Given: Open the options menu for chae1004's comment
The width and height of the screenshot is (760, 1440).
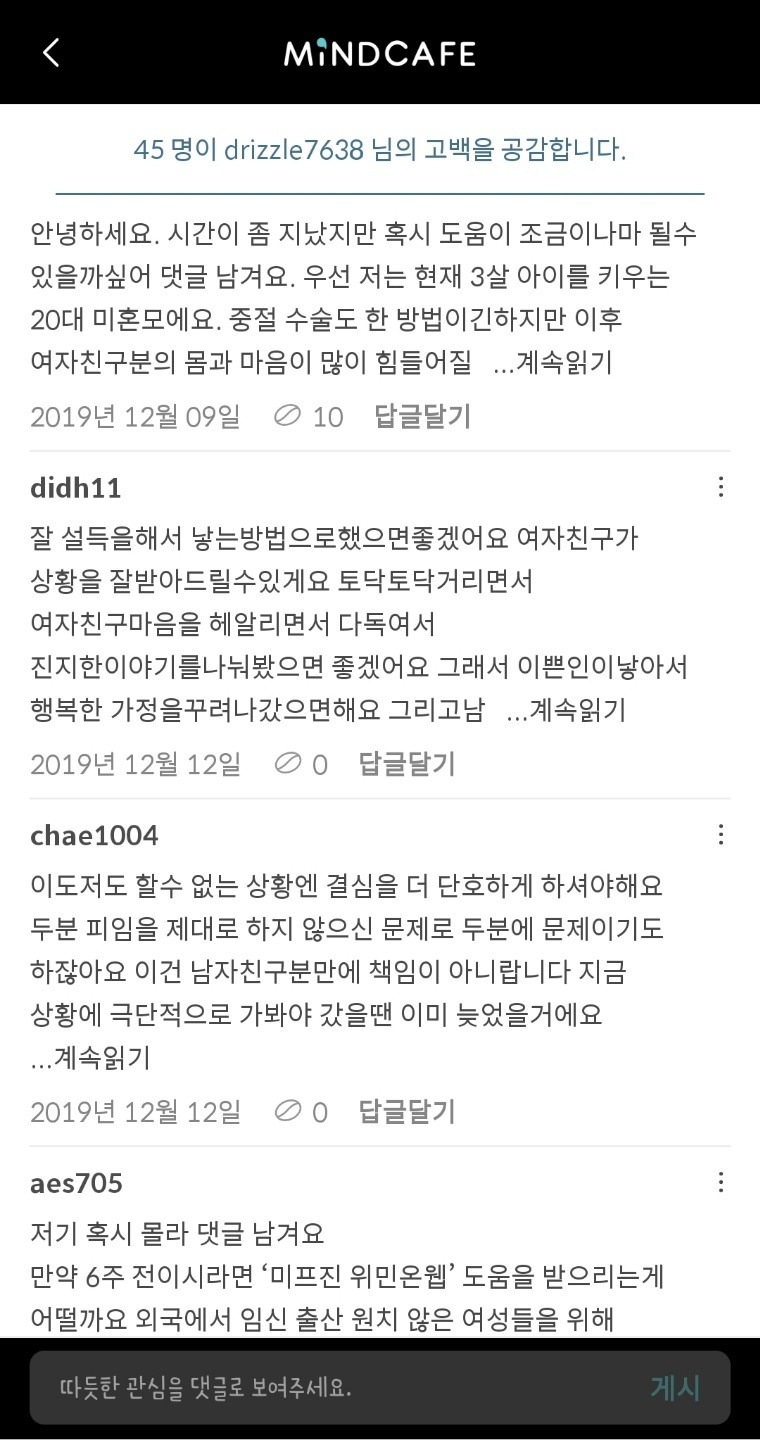Looking at the screenshot, I should point(721,834).
